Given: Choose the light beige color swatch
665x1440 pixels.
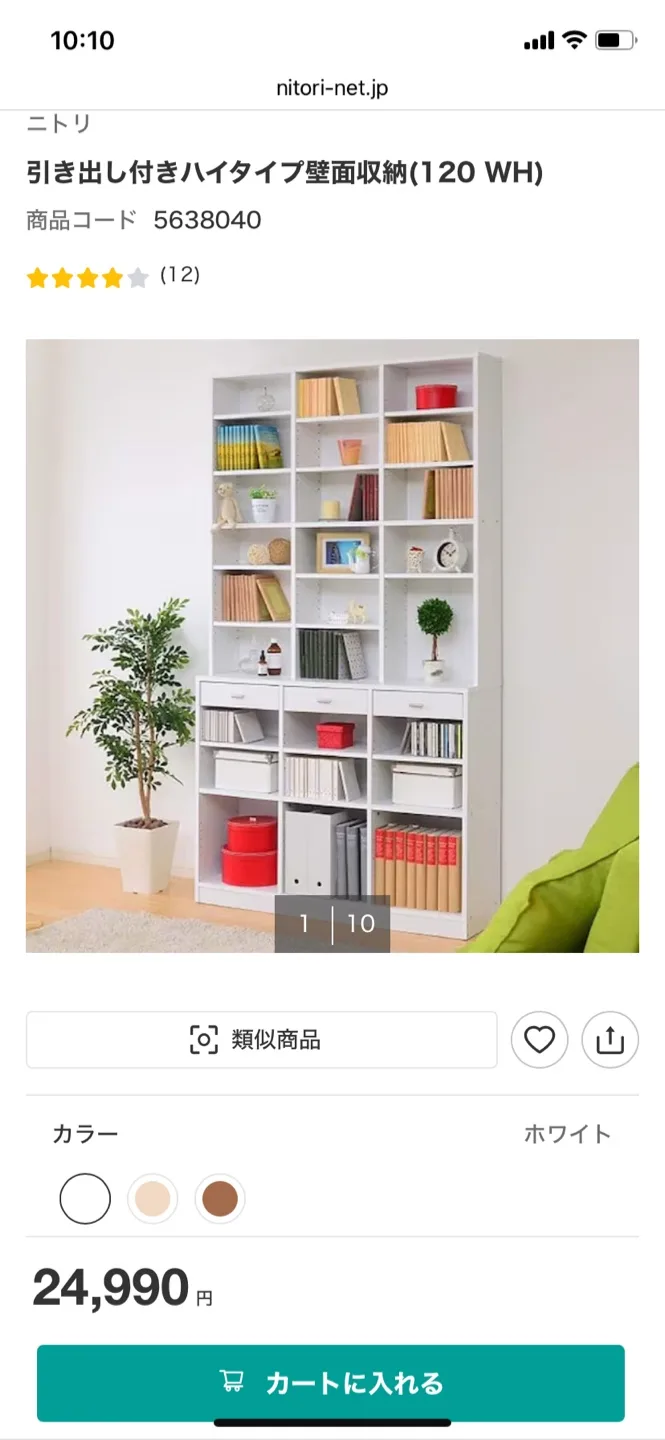Looking at the screenshot, I should coord(153,1198).
